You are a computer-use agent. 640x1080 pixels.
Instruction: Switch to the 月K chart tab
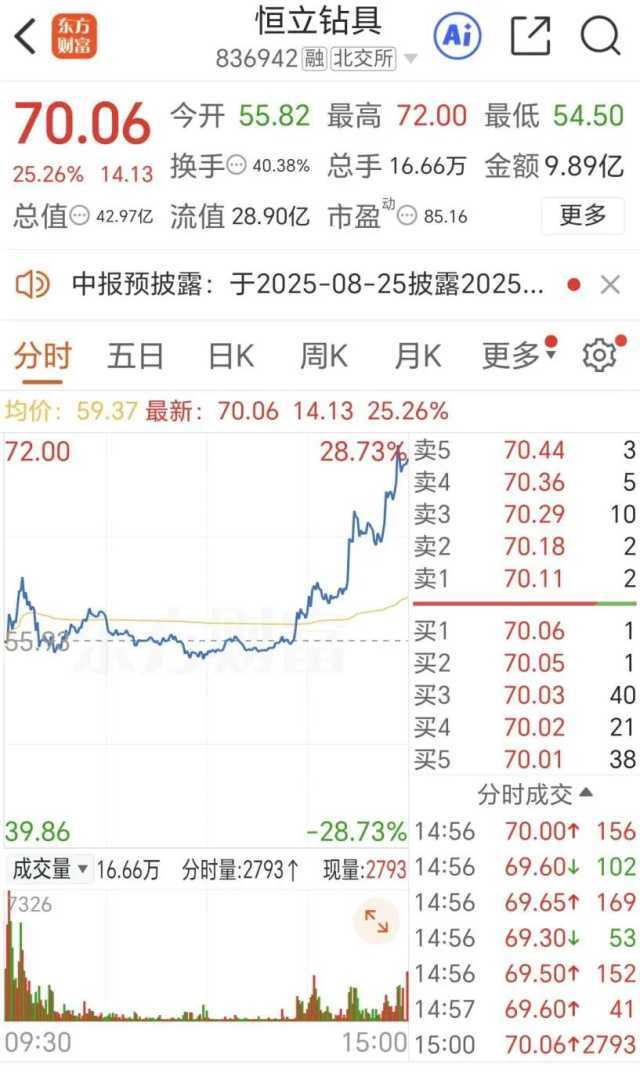pos(417,355)
